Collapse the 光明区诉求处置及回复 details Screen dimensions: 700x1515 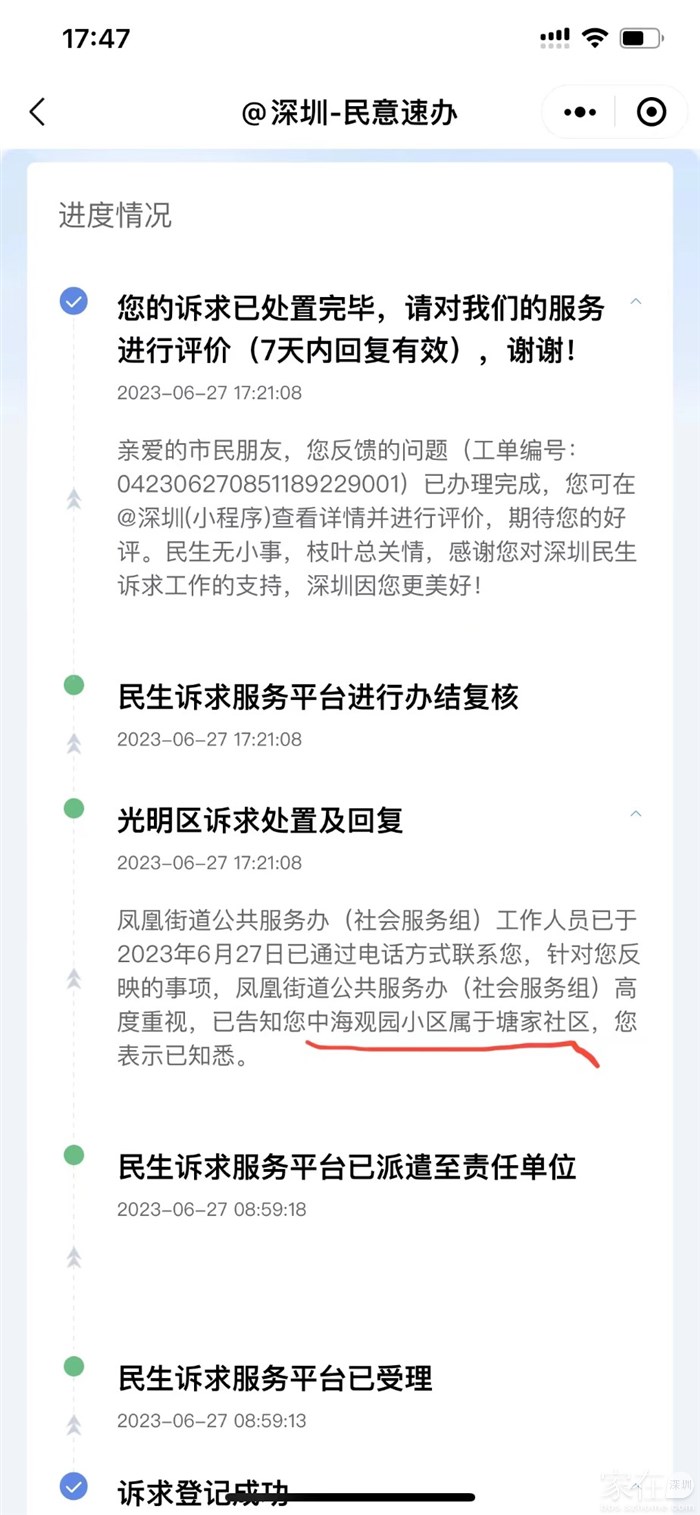(x=636, y=815)
